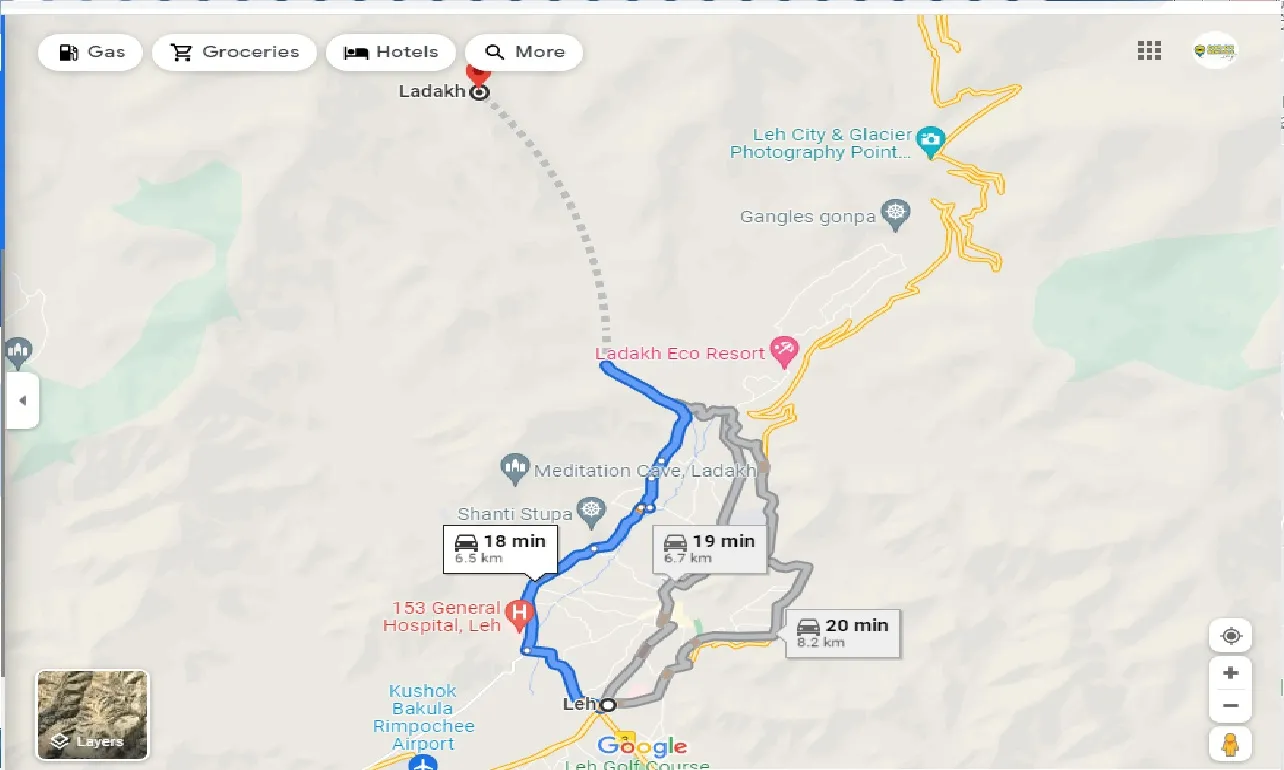Viewport: 1284px width, 770px height.
Task: Open the Google apps grid
Action: [1149, 51]
